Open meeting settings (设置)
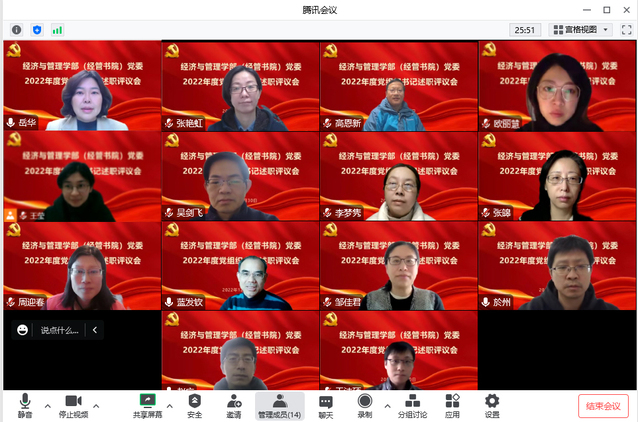This screenshot has height=422, width=638. click(492, 404)
